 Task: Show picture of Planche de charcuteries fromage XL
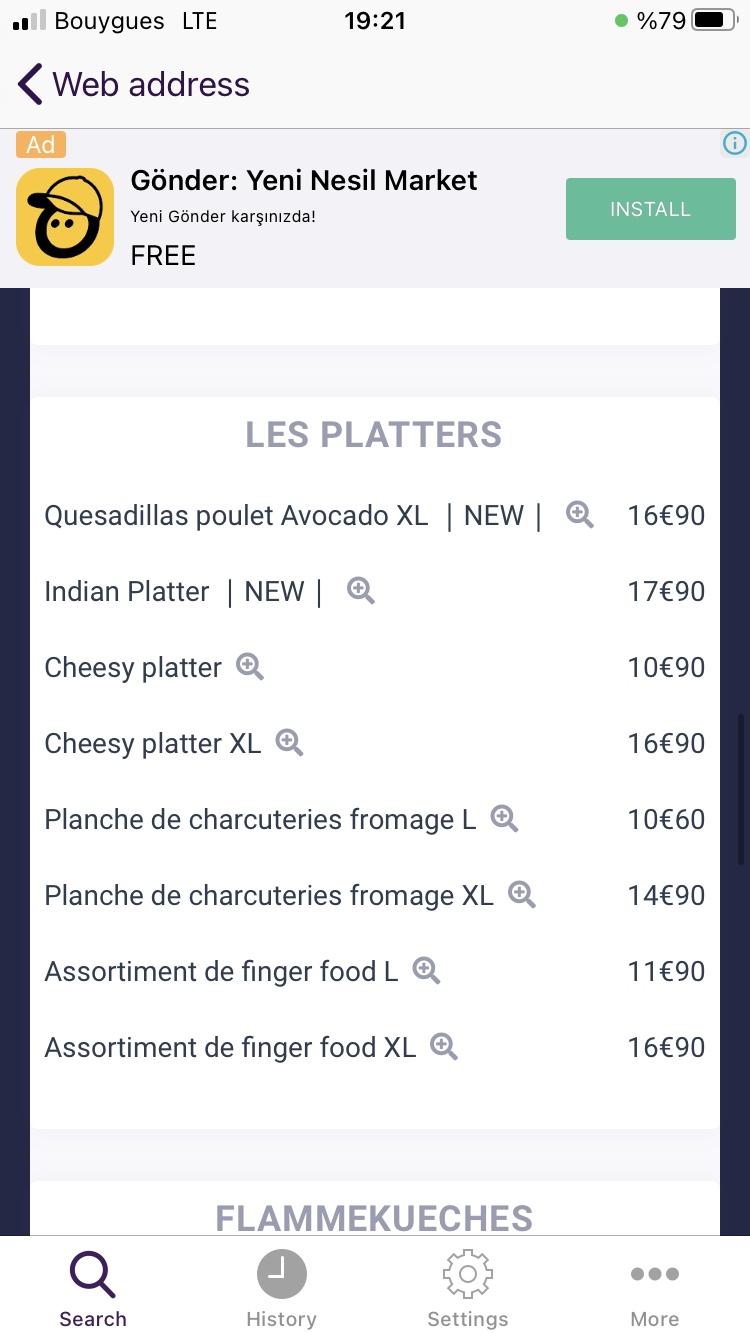click(x=522, y=894)
